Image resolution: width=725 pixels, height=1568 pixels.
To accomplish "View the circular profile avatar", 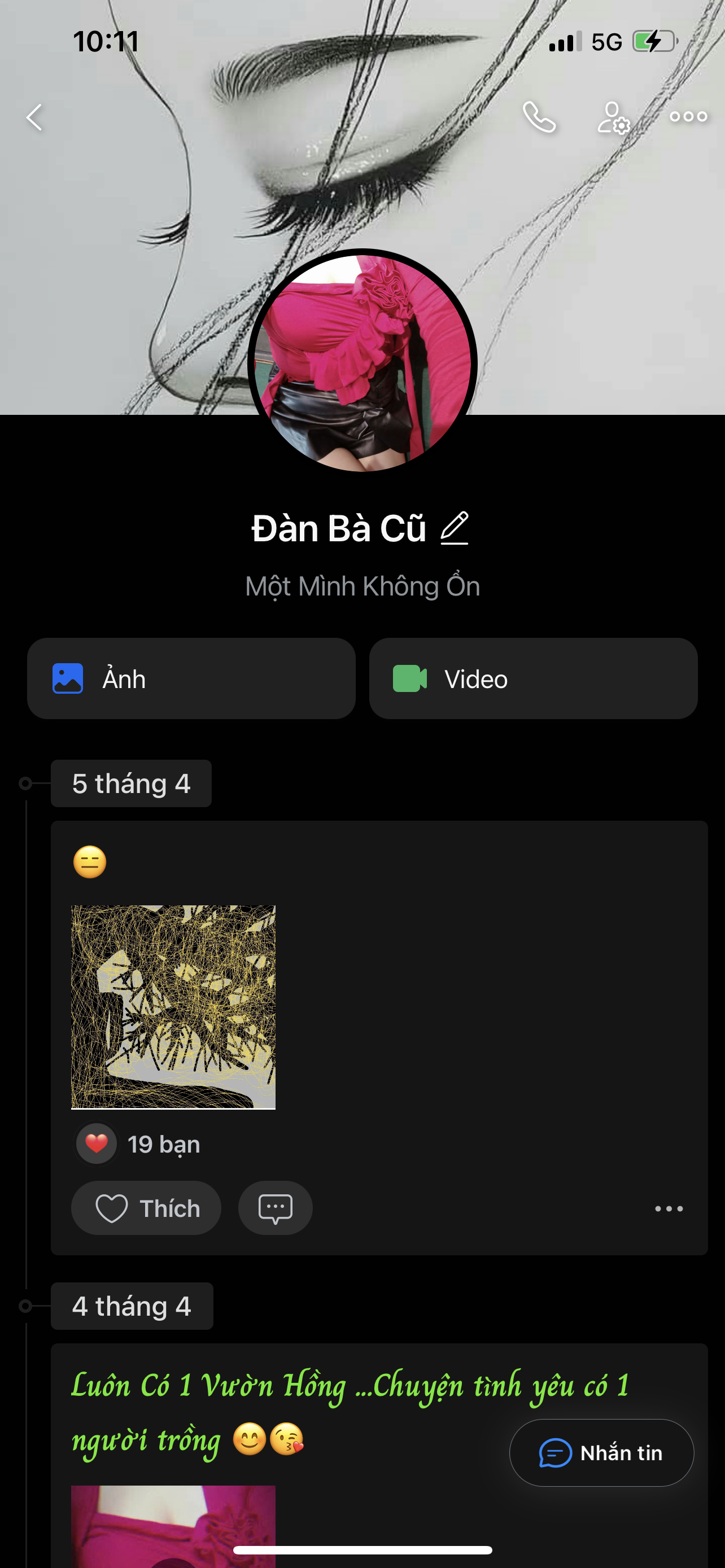I will coord(362,363).
